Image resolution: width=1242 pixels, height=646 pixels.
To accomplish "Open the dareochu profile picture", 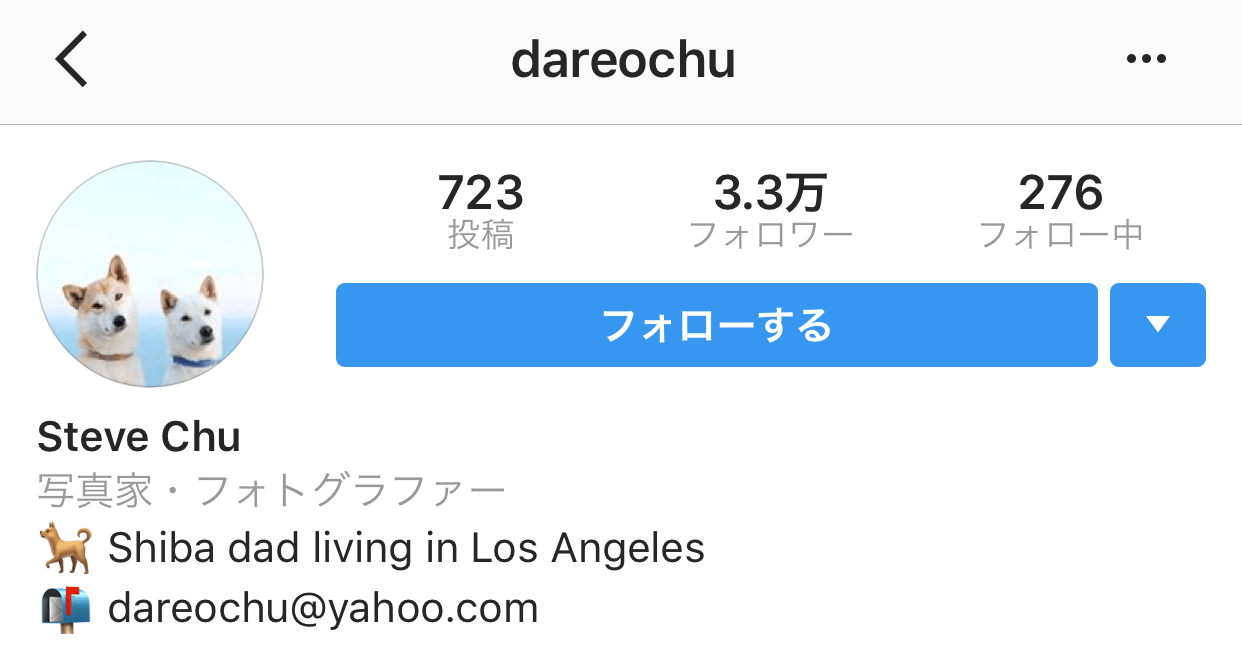I will pyautogui.click(x=150, y=274).
